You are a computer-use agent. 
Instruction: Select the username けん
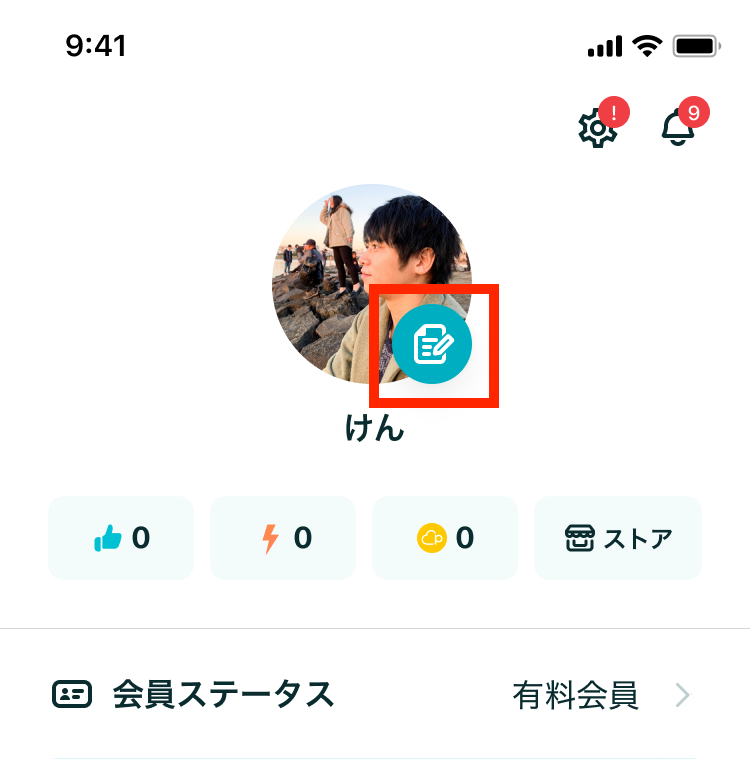click(x=375, y=430)
